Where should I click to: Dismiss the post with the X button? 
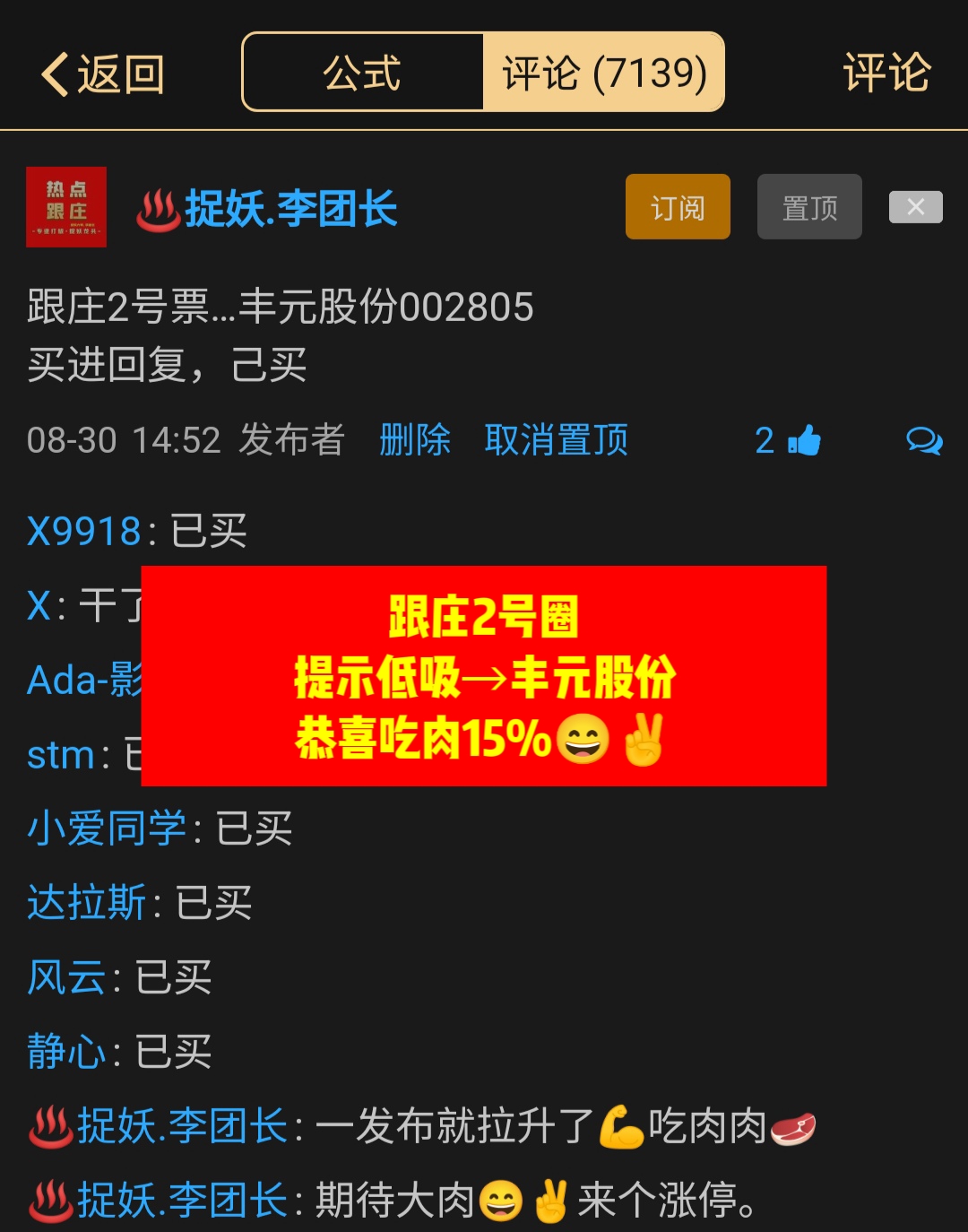915,207
